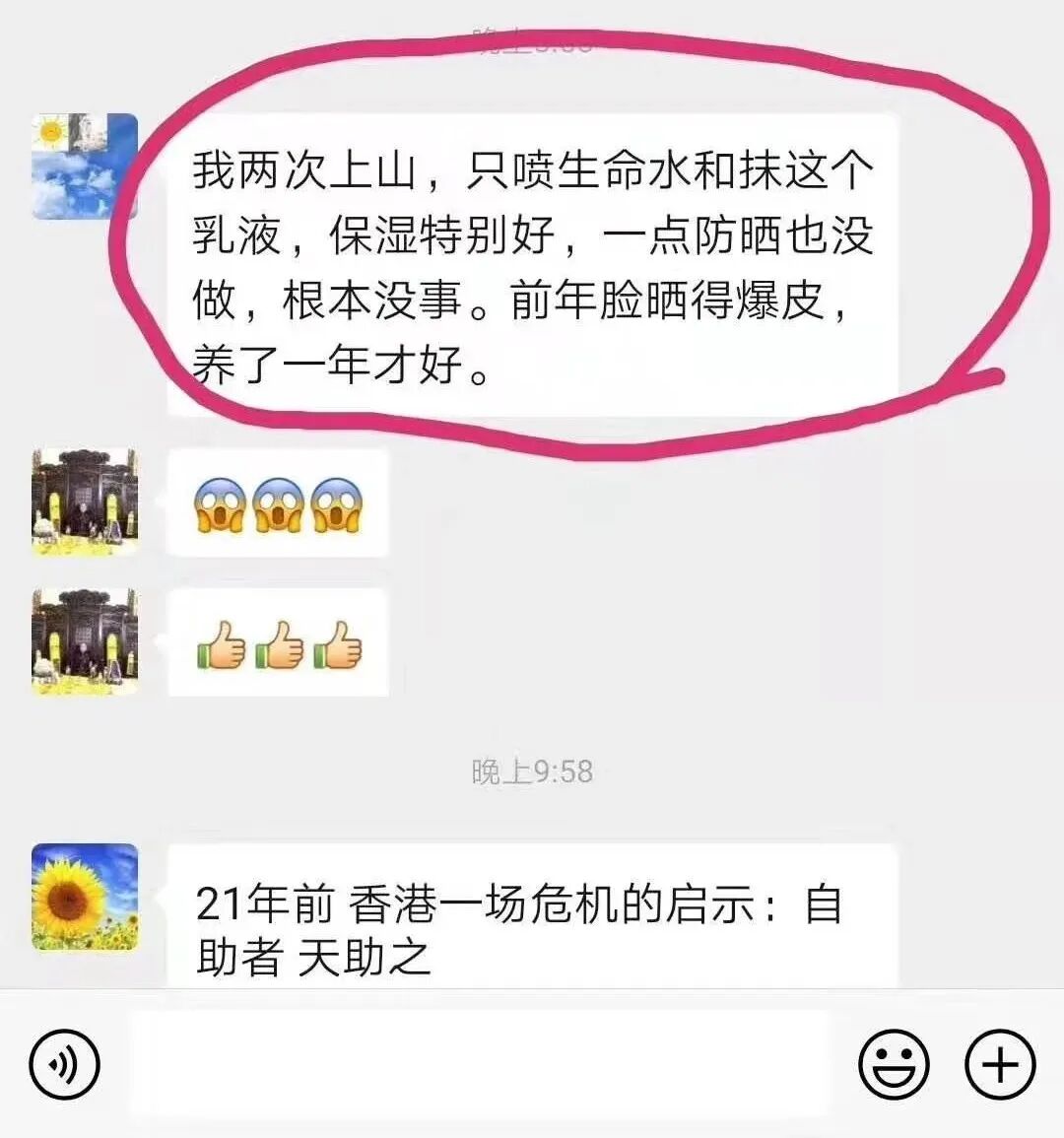Open the plus attachments menu

click(x=1000, y=1064)
